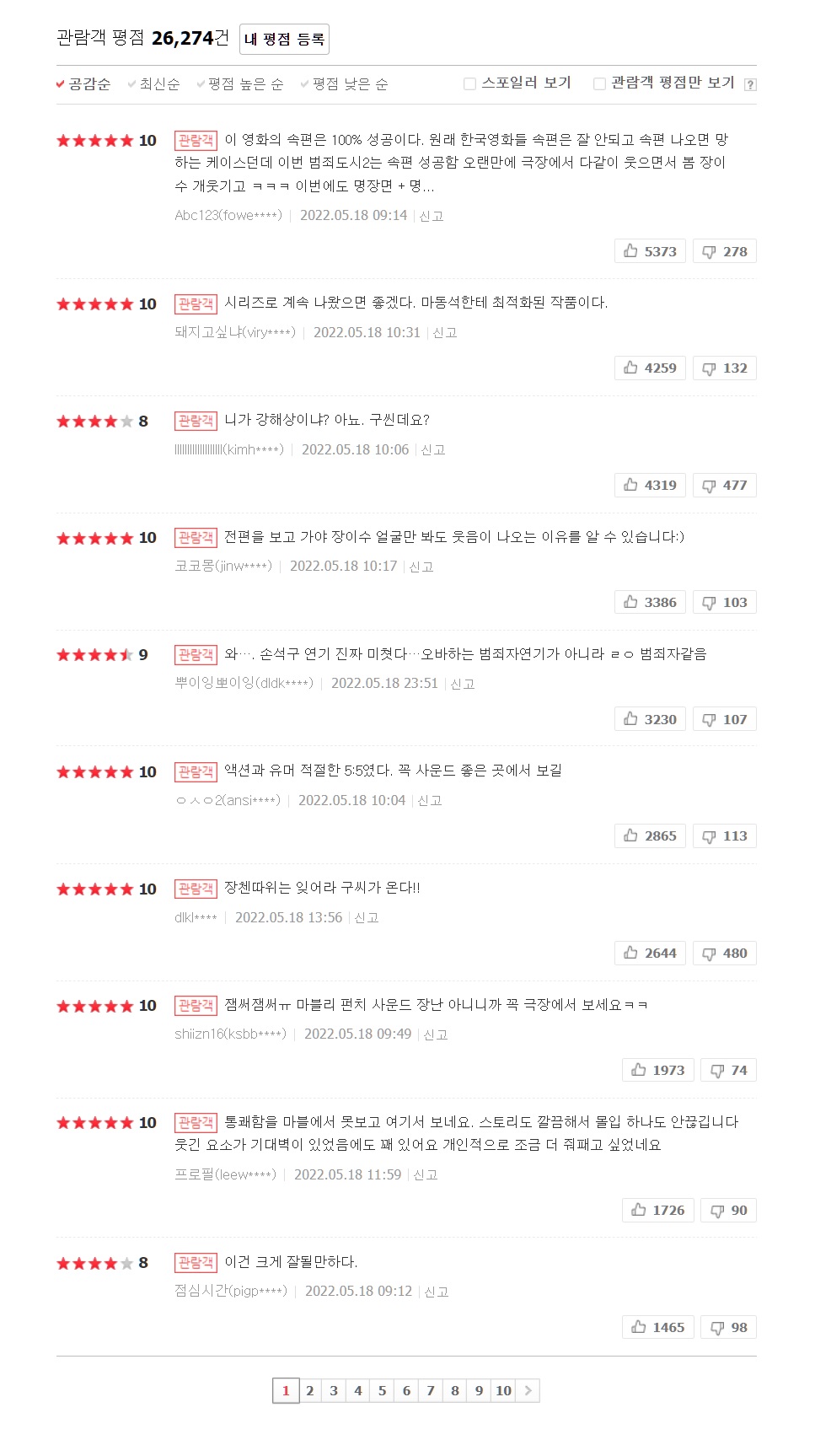815x1456 pixels.
Task: Like the review by Abc123(fowe****)
Action: [x=651, y=251]
